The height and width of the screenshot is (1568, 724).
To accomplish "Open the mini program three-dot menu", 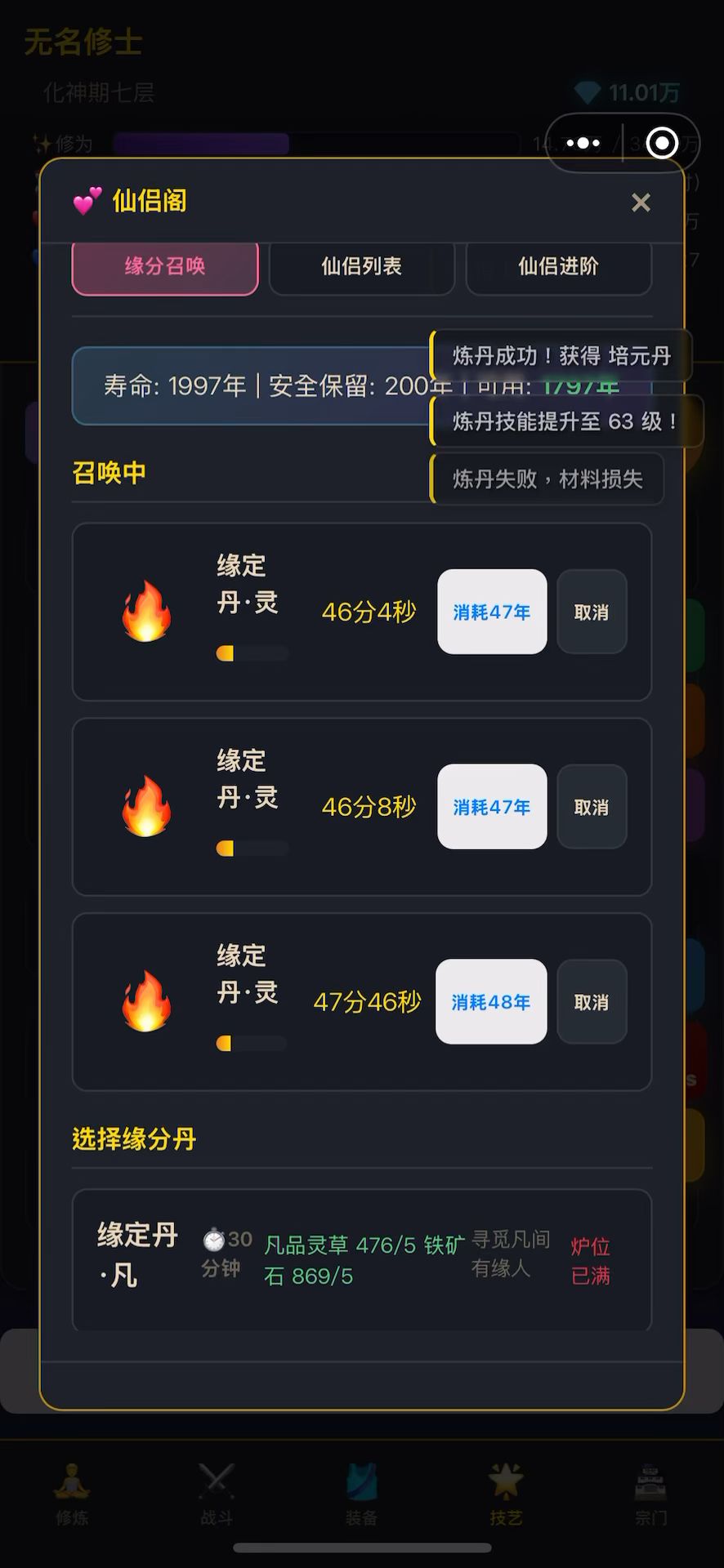I will click(583, 144).
